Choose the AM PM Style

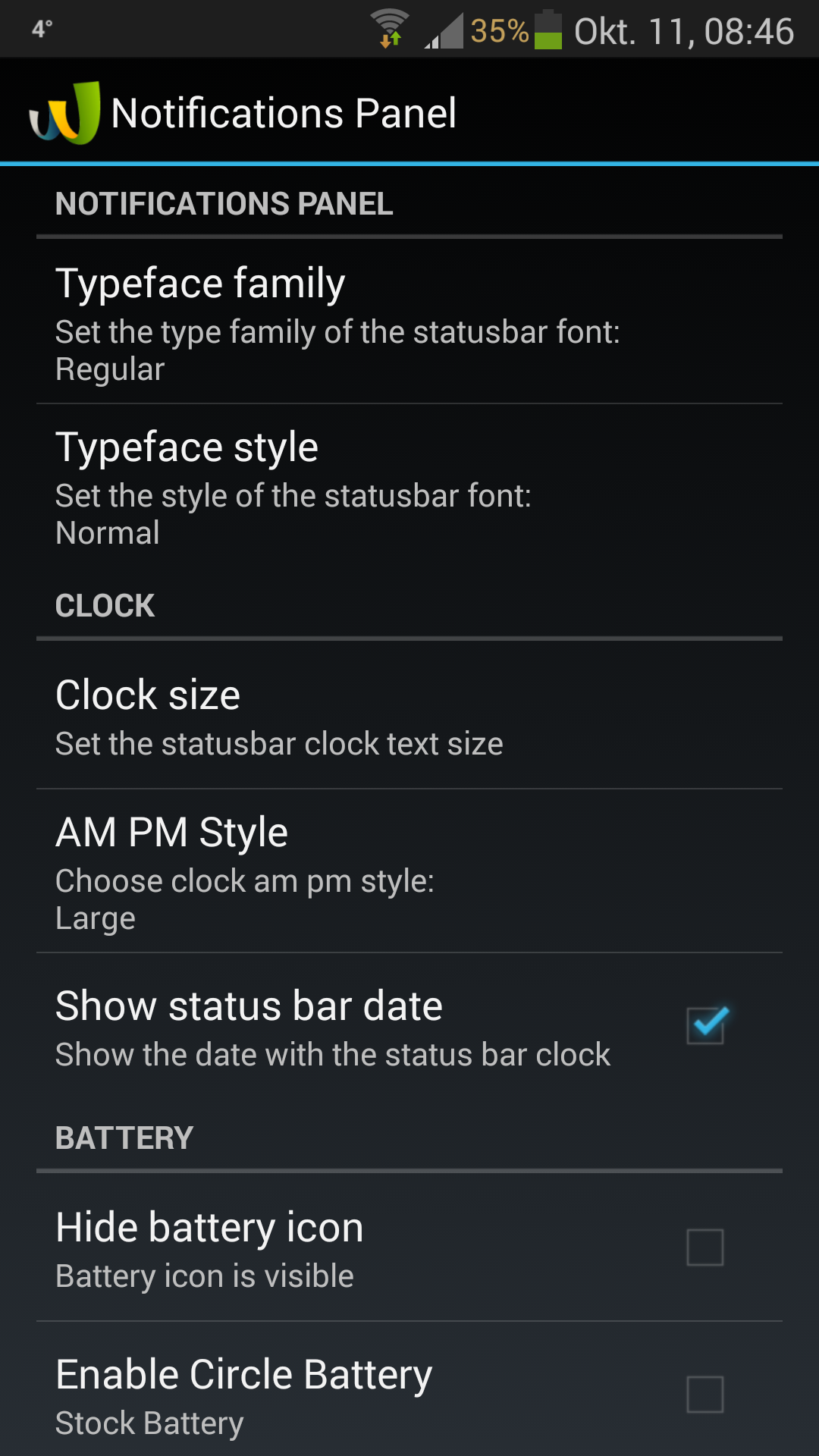[x=409, y=871]
